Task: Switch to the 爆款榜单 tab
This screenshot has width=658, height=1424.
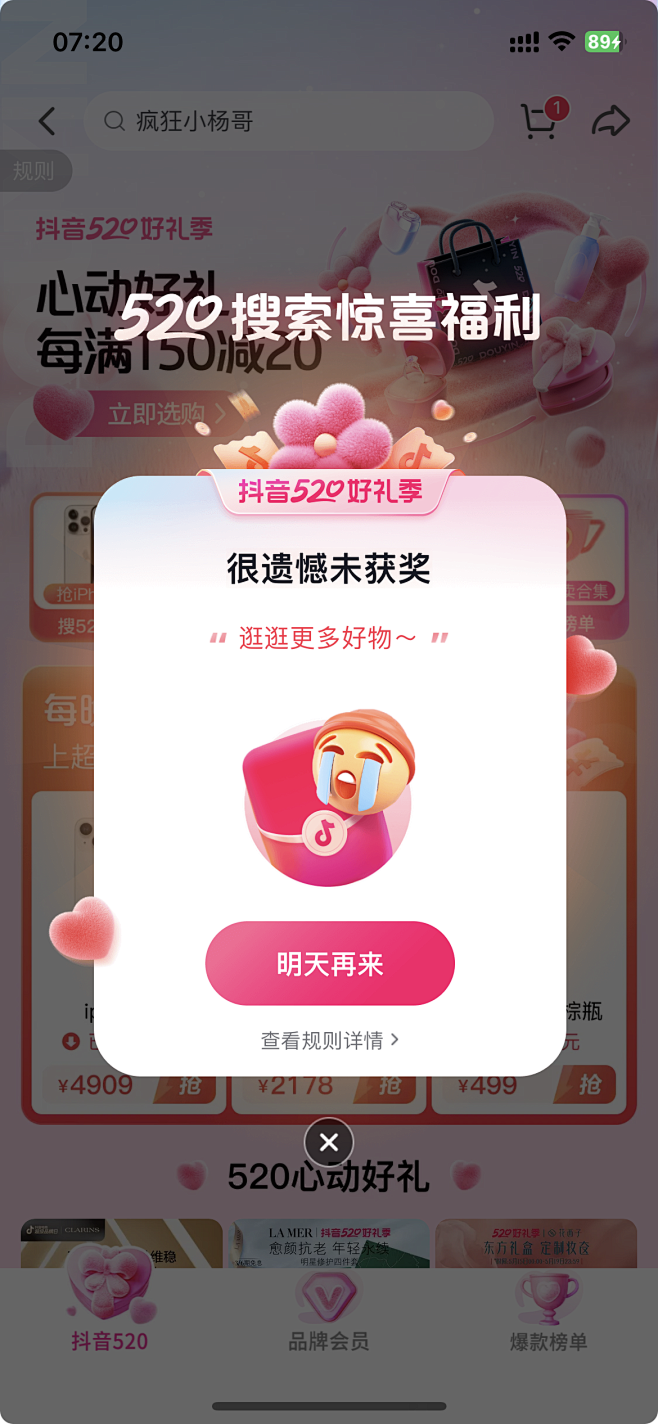Action: pos(548,1311)
